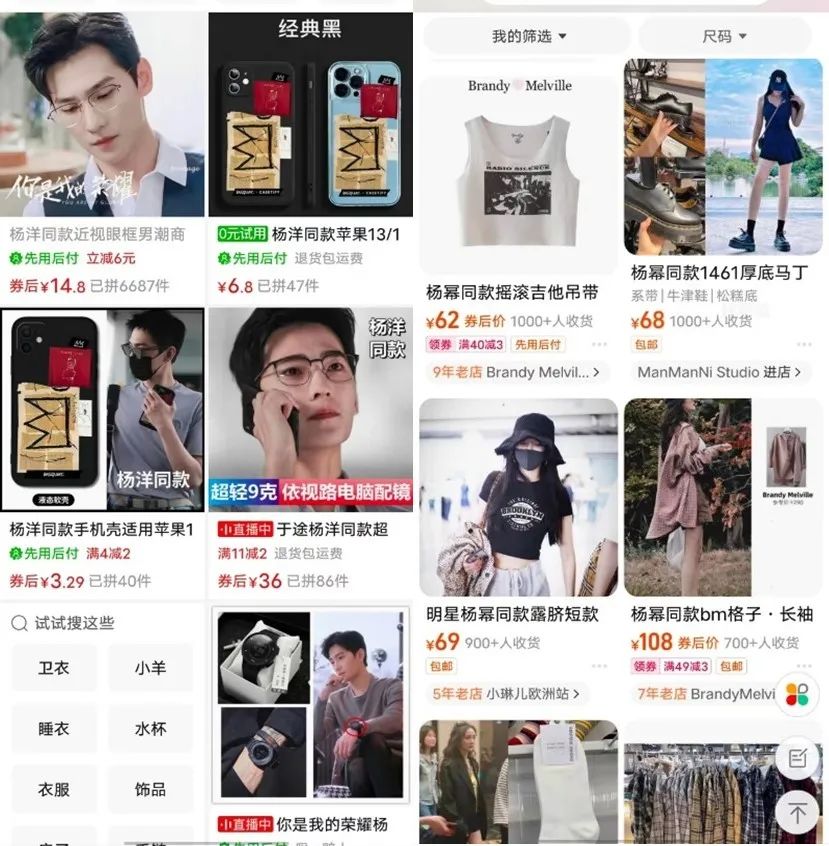Open the 于途杨洋同款超 live glasses item

click(x=310, y=410)
